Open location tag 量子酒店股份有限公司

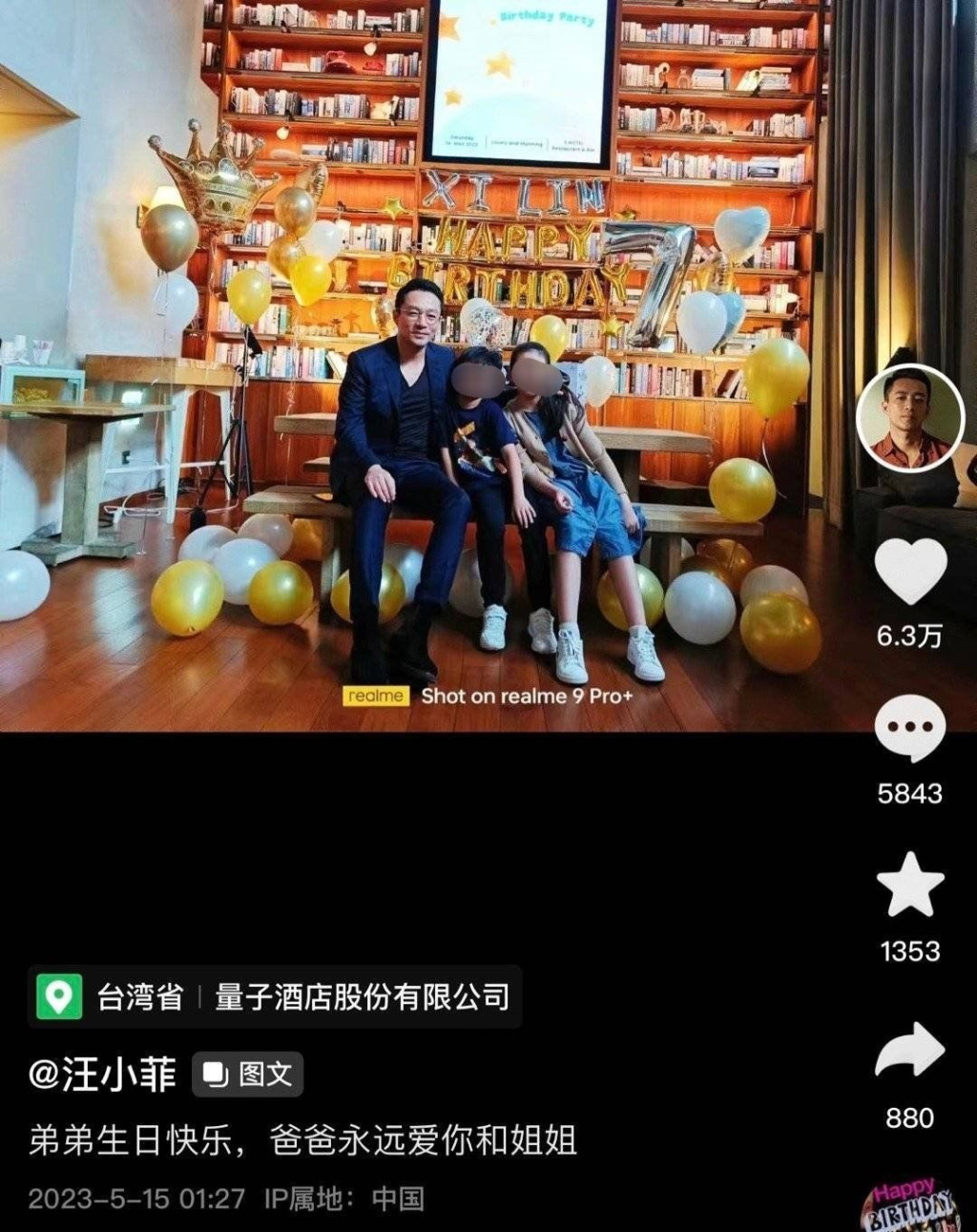click(x=362, y=997)
